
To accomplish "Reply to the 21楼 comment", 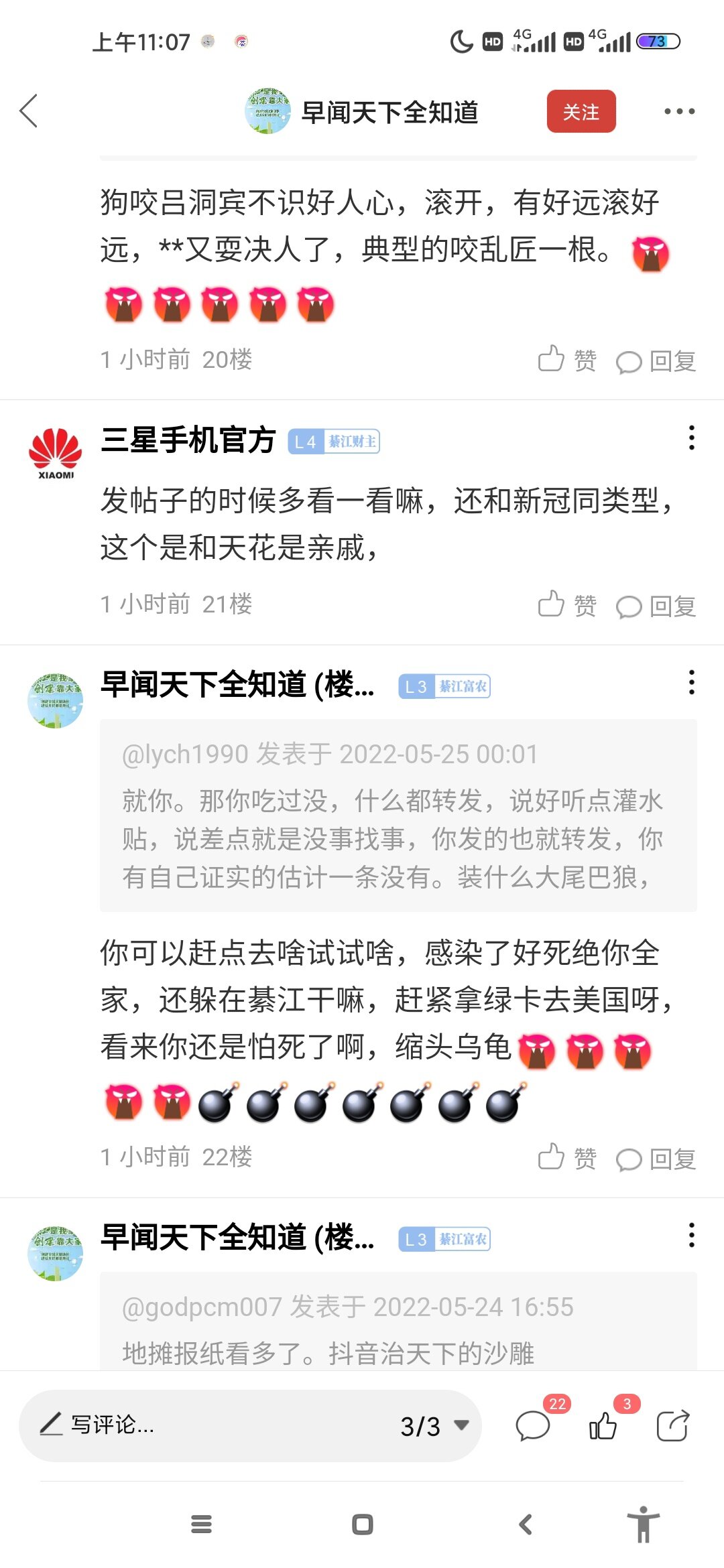I will 656,606.
